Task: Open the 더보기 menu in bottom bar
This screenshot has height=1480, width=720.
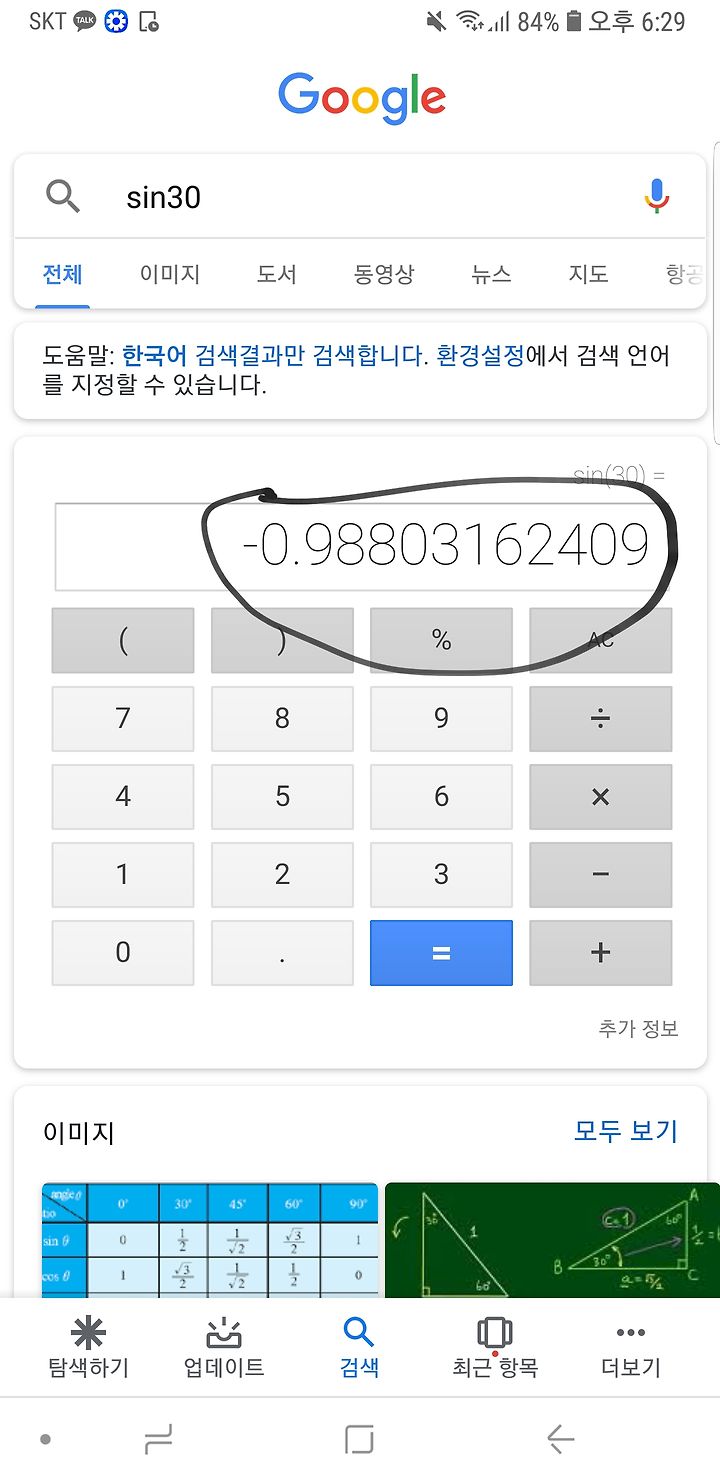Action: point(631,1348)
